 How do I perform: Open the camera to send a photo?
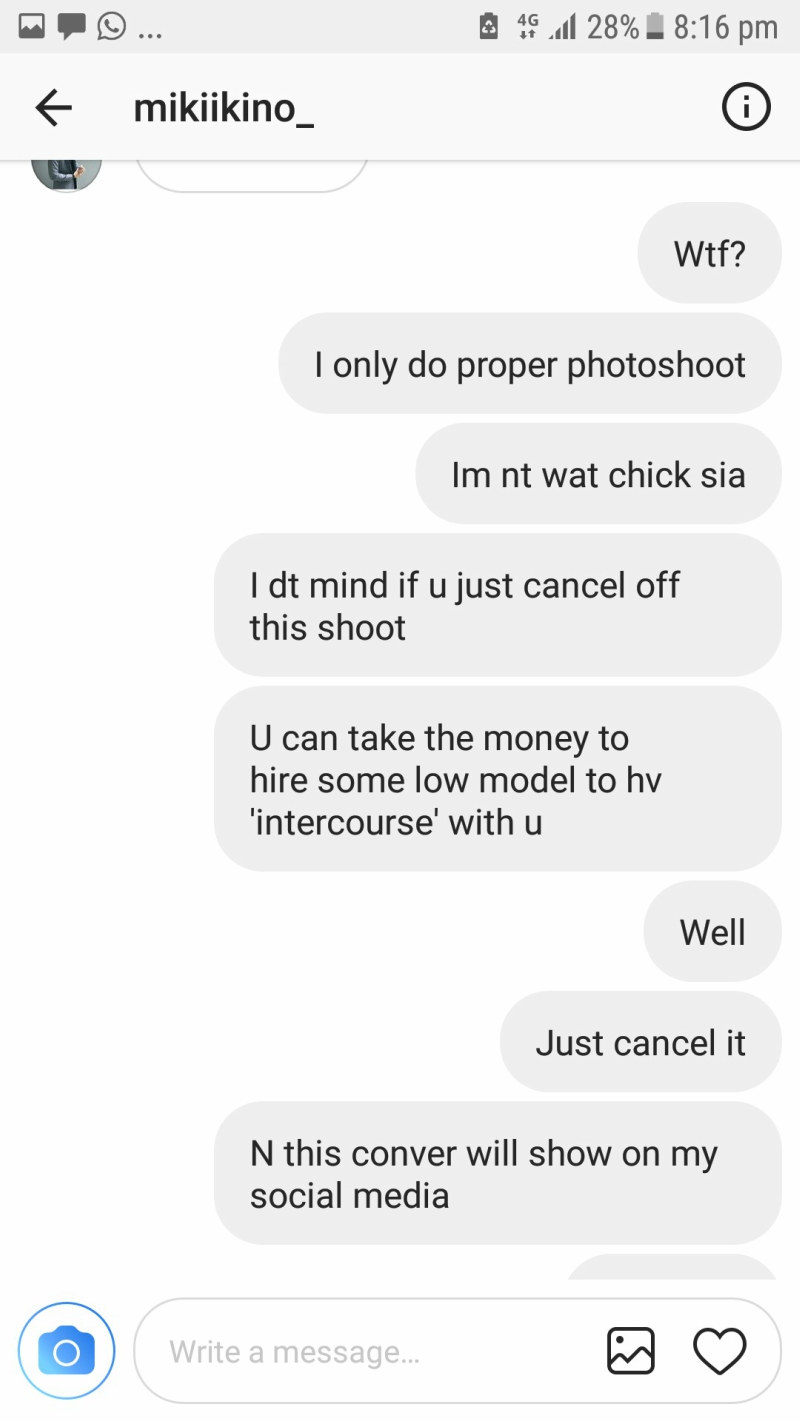click(x=66, y=1352)
